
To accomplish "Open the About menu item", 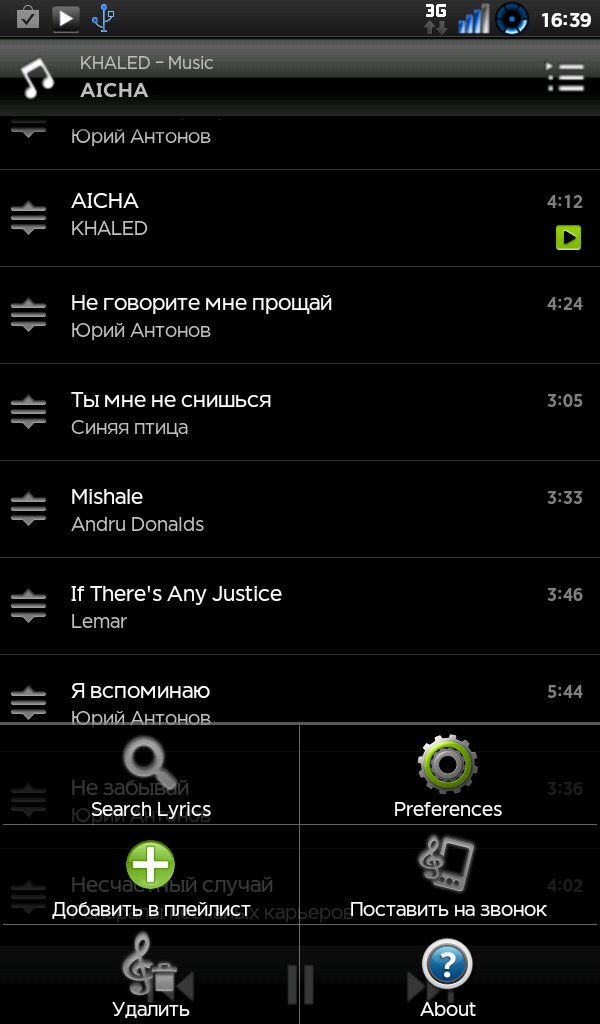I will click(x=448, y=974).
